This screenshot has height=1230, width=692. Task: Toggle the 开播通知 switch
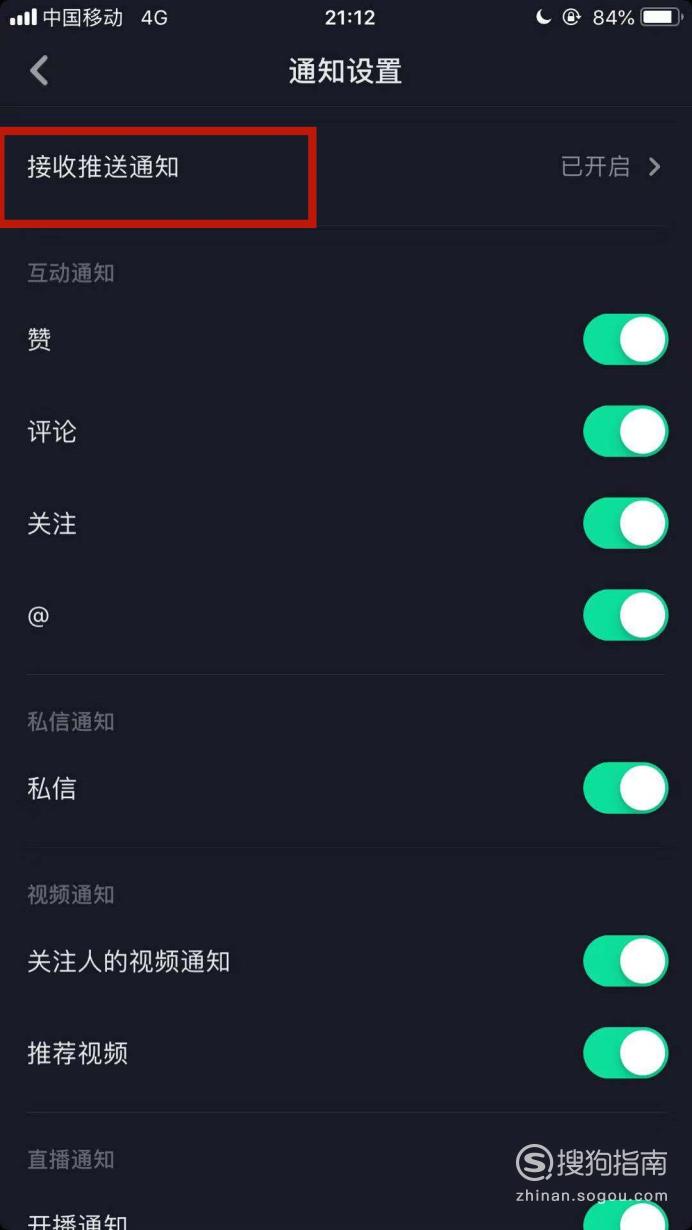tap(626, 1215)
